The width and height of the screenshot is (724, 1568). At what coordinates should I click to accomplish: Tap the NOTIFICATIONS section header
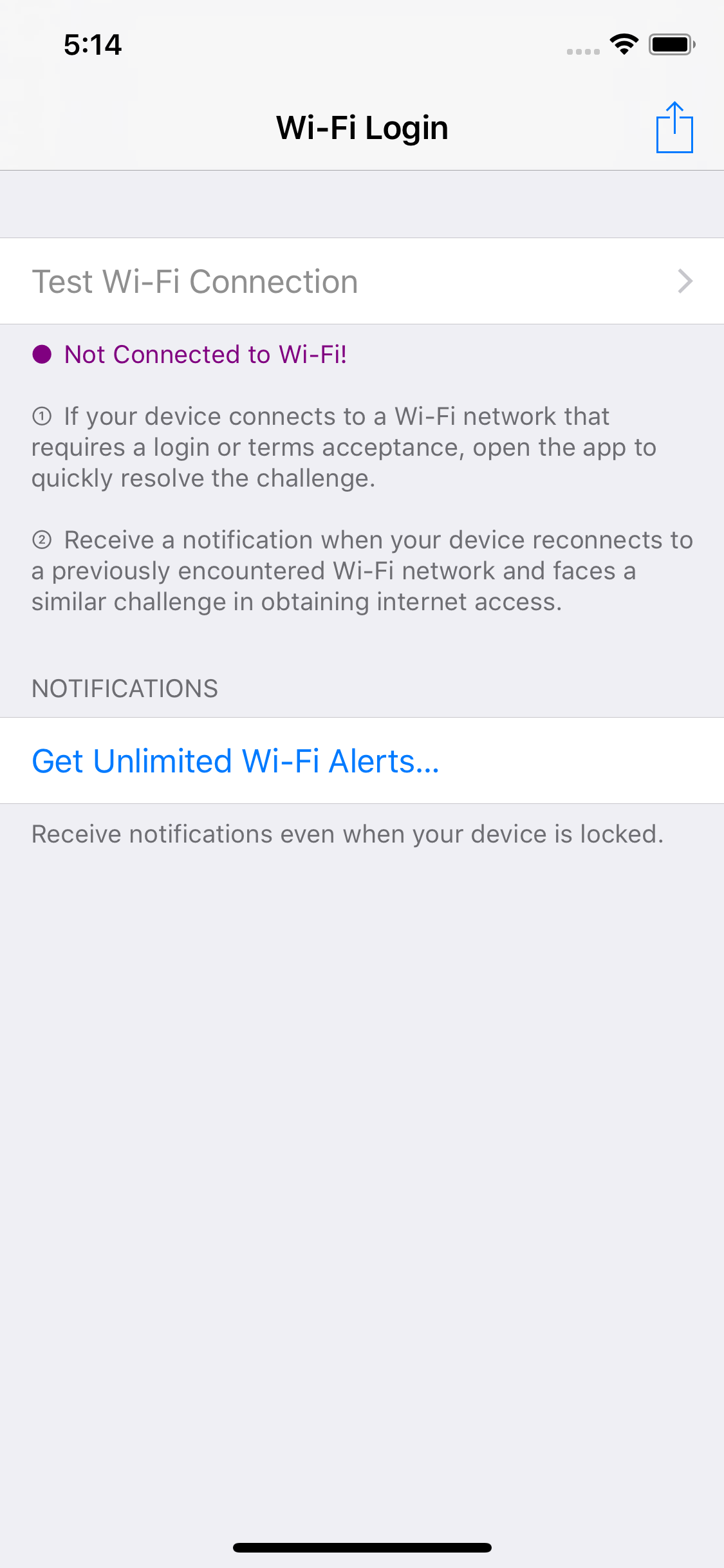[125, 688]
